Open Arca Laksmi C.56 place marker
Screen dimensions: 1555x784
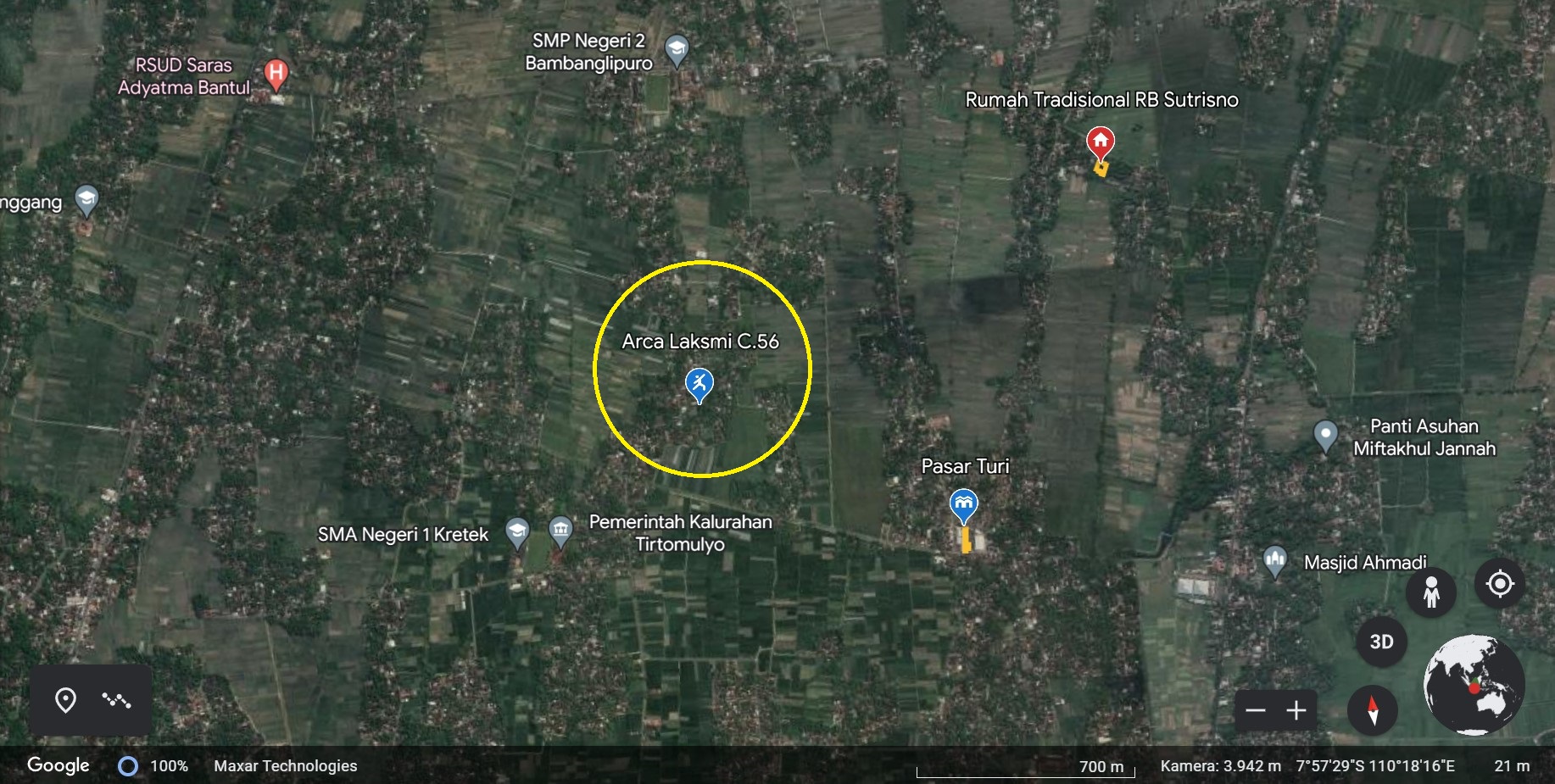tap(699, 384)
